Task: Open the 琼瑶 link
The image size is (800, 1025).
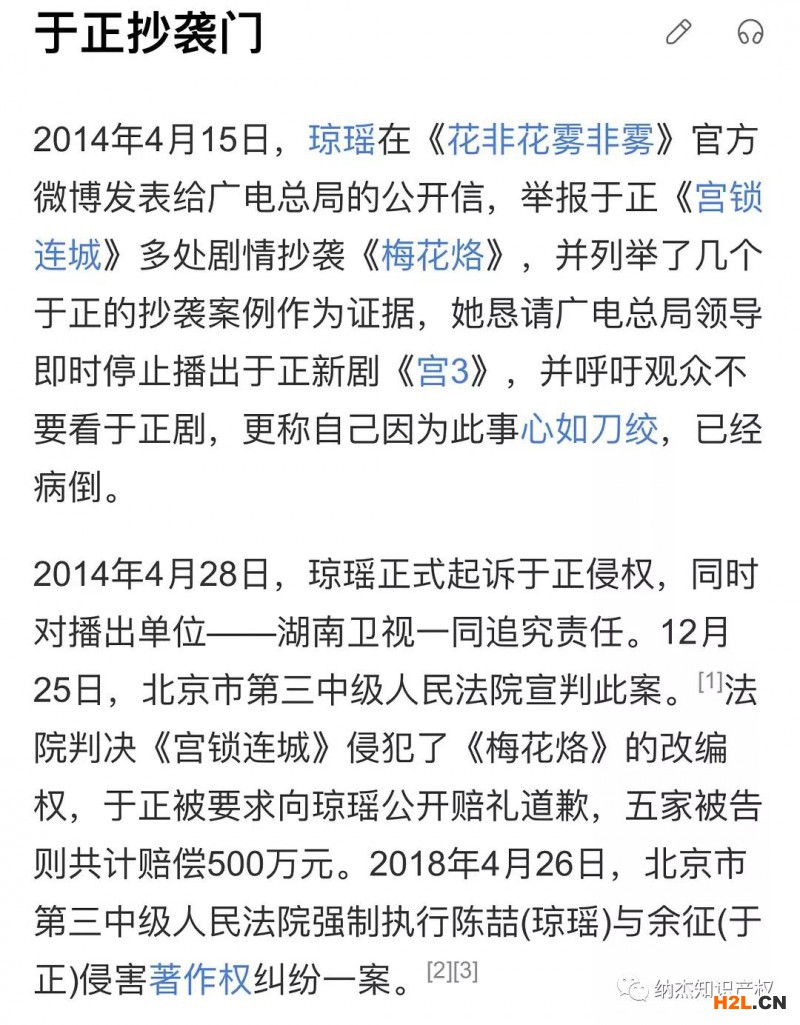Action: 342,139
